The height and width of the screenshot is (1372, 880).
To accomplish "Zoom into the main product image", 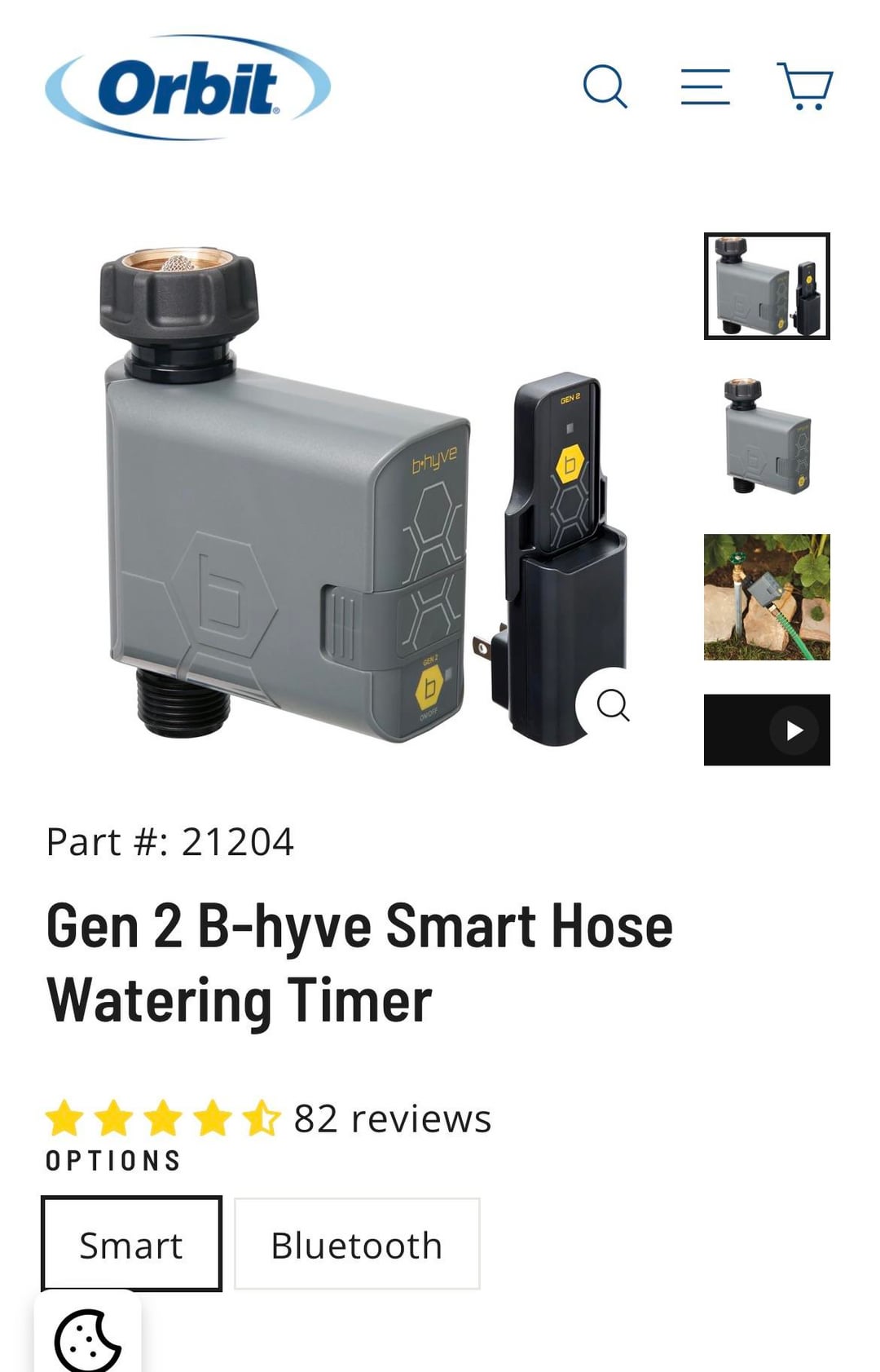I will point(613,705).
